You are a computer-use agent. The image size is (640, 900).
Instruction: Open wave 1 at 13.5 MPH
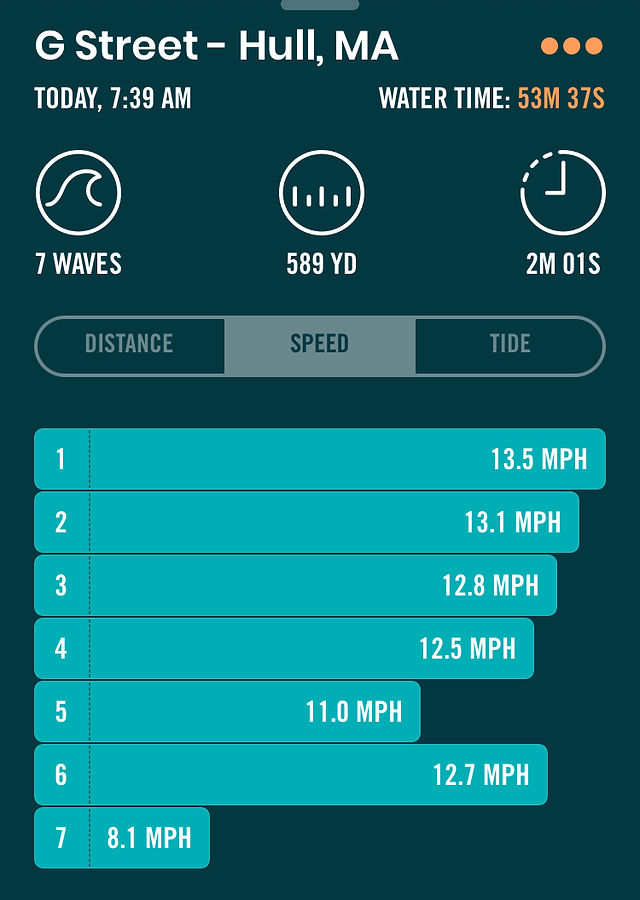point(320,459)
